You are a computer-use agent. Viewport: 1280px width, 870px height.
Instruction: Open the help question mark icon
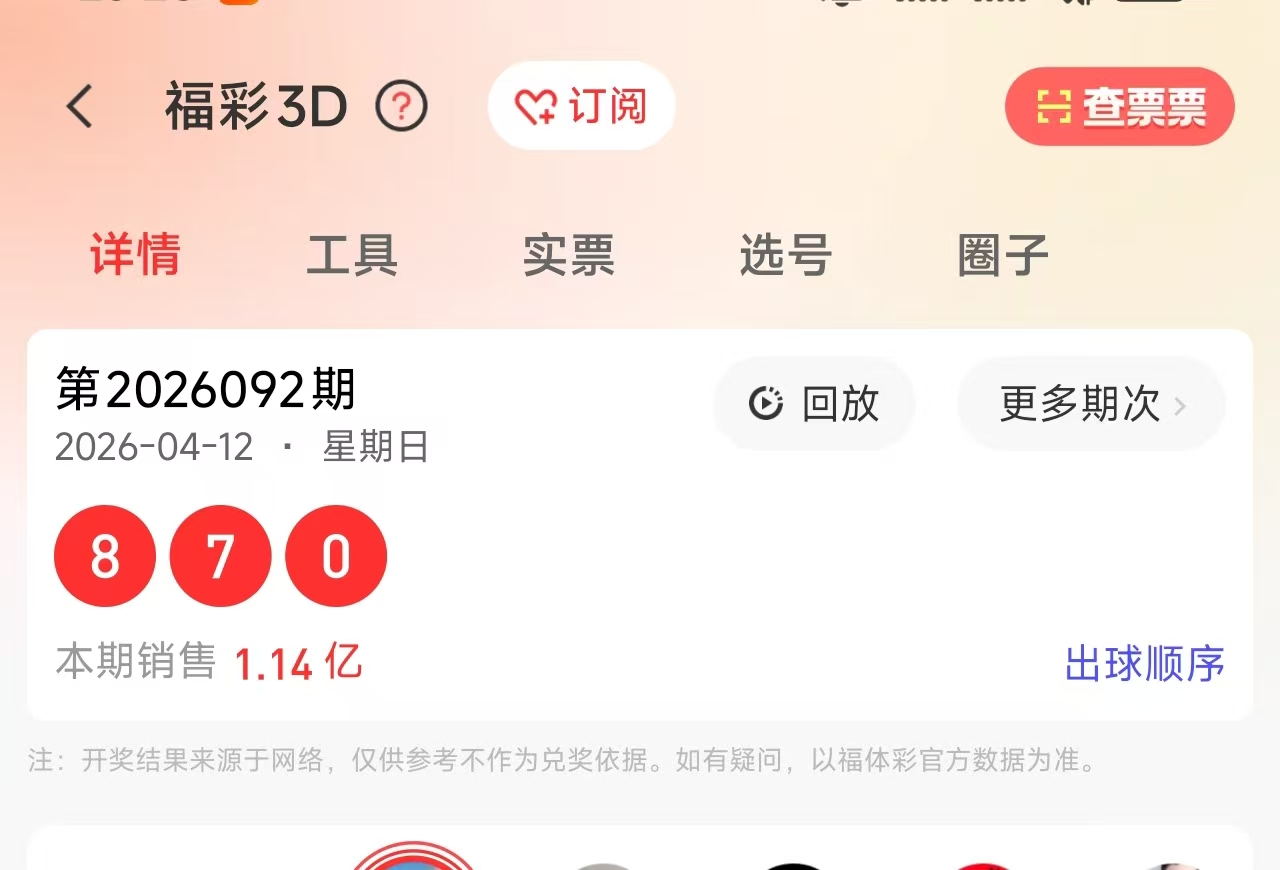tap(401, 106)
